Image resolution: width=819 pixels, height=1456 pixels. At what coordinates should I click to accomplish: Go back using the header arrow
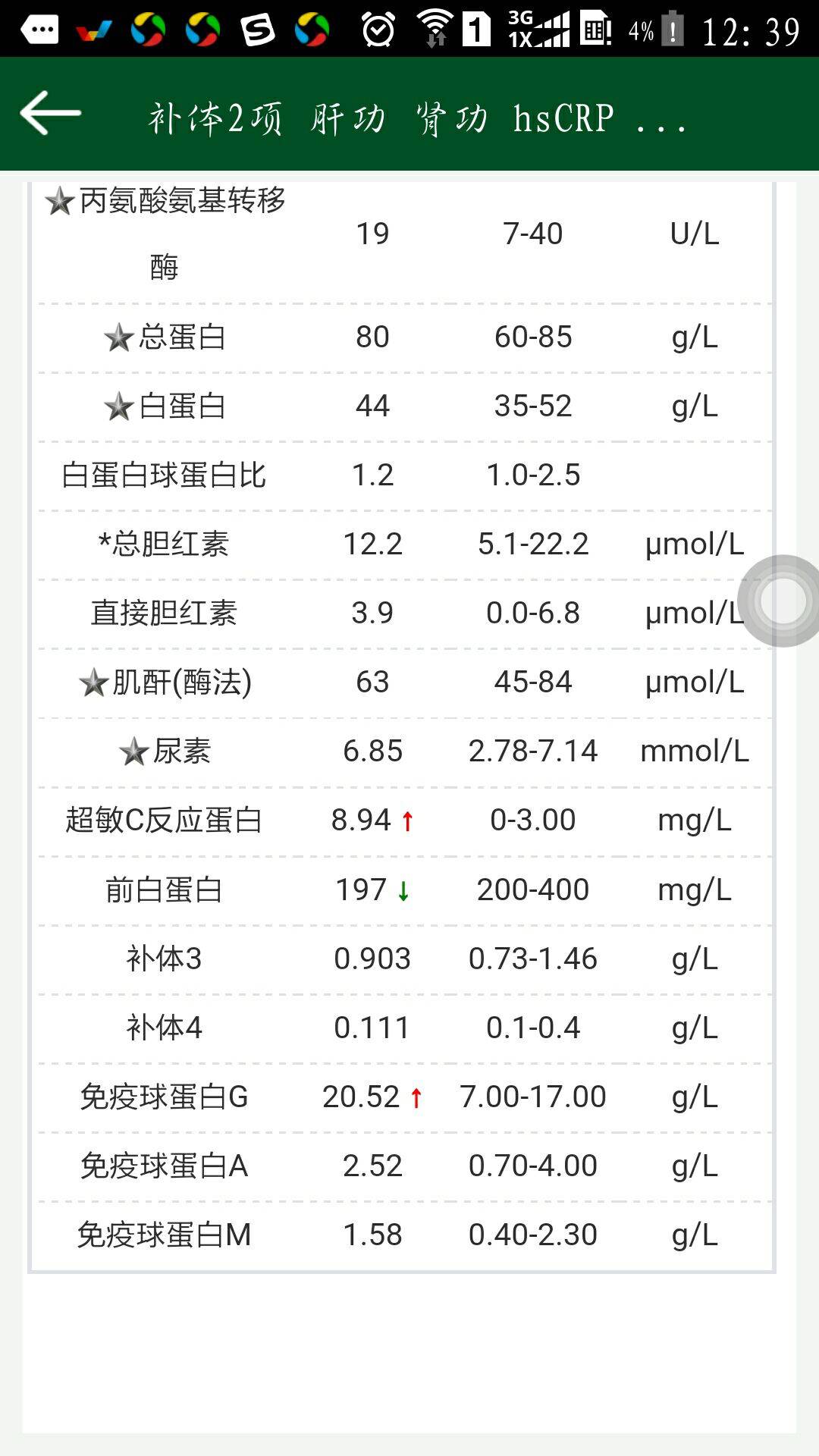(x=50, y=114)
